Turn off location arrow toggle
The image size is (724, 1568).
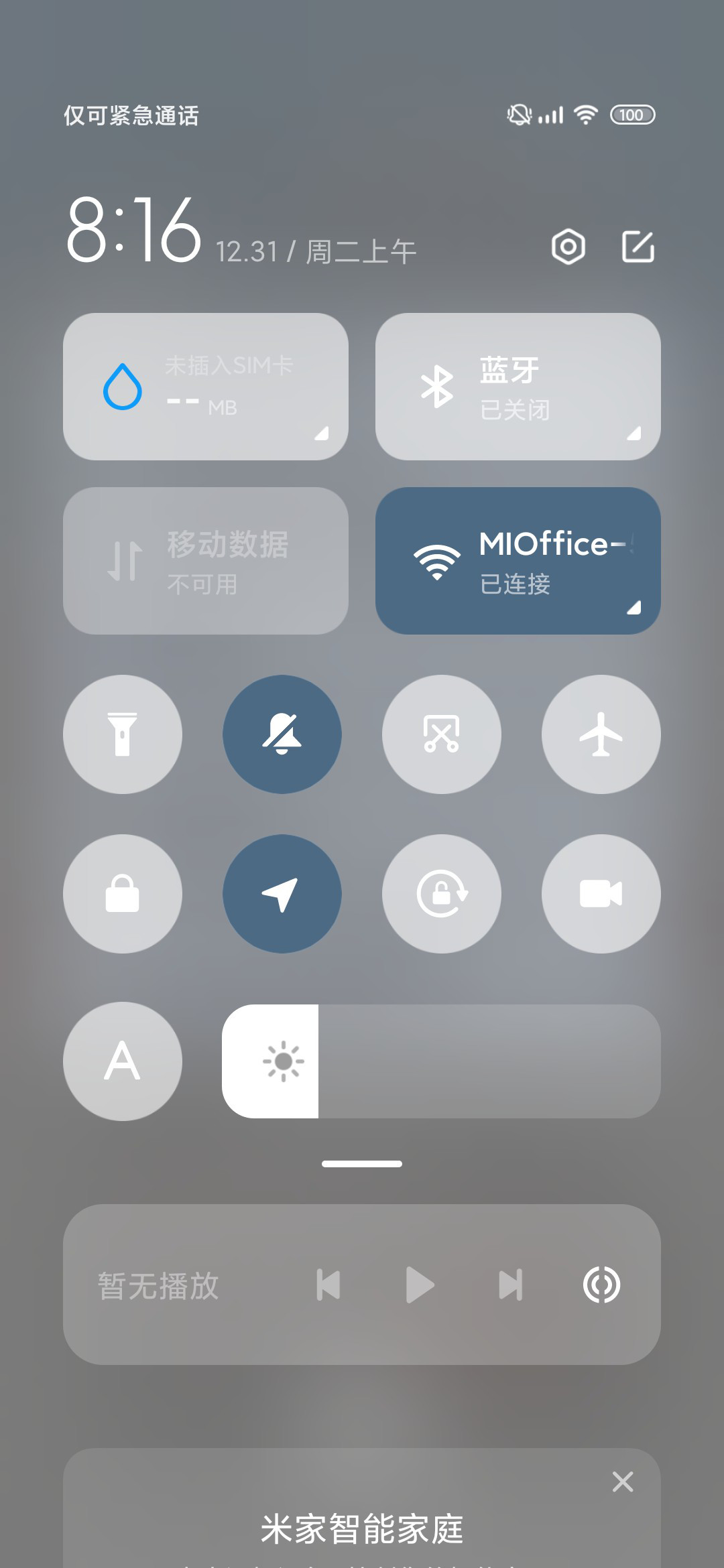pos(282,894)
